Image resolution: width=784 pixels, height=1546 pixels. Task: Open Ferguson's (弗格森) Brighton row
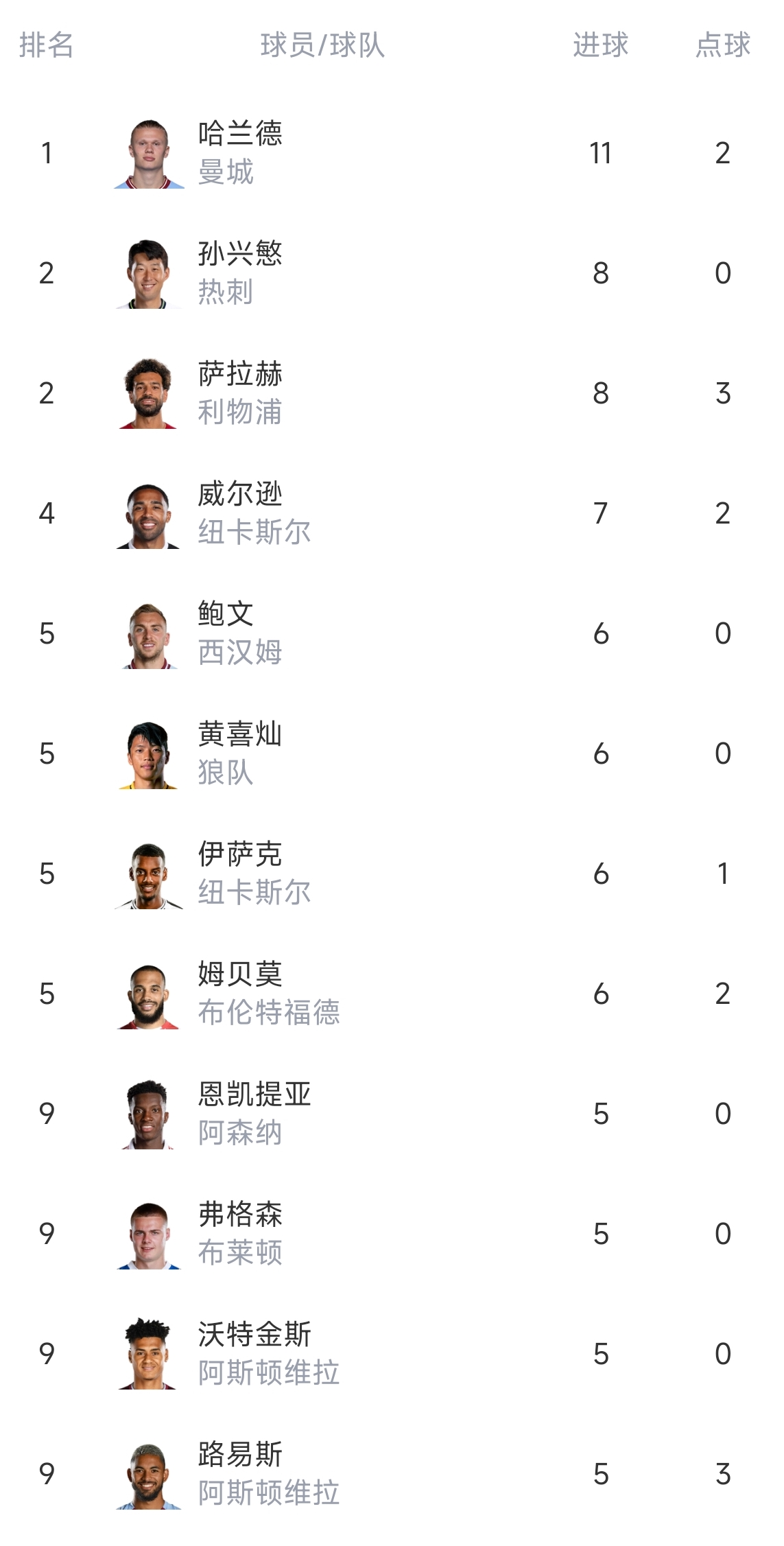240,1233
